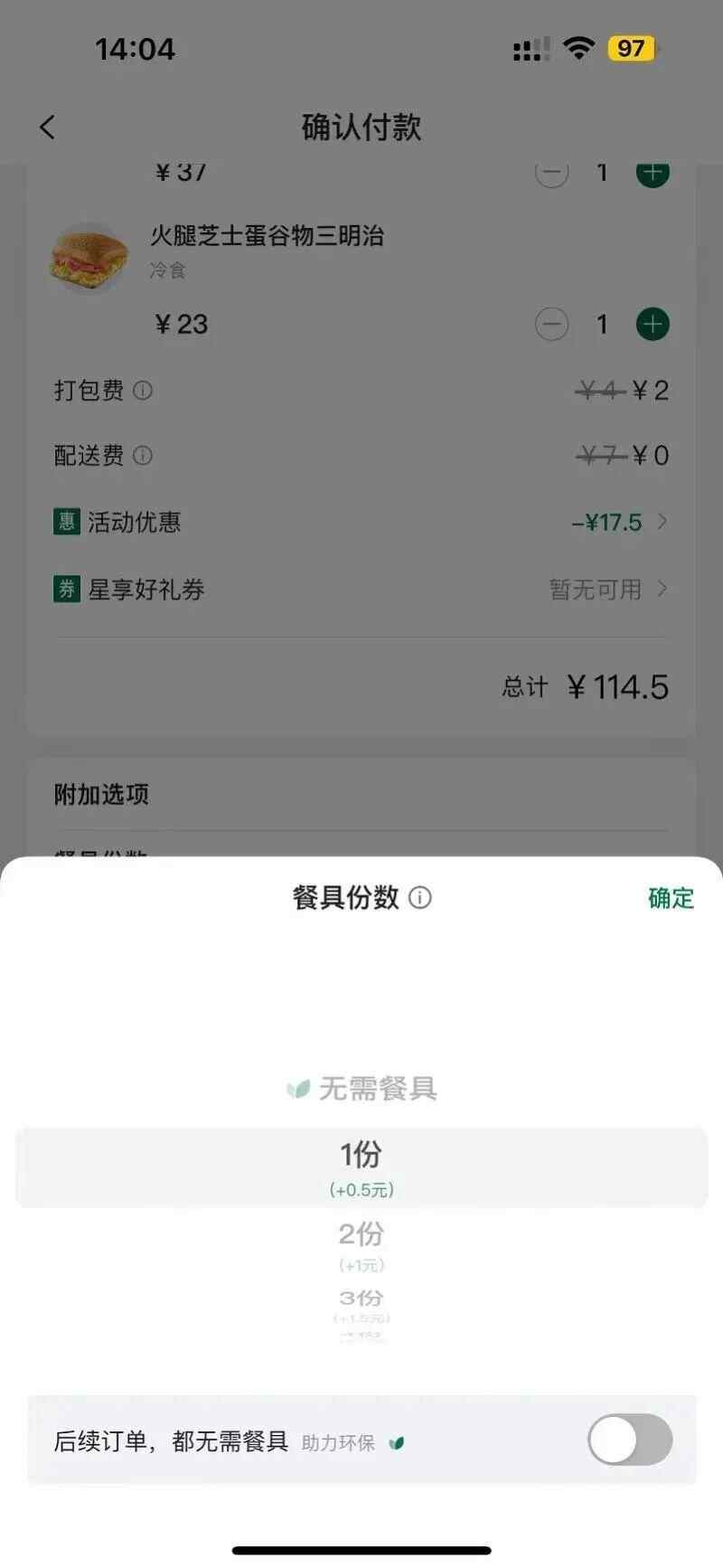Open info icon beside 餐具份数

pyautogui.click(x=420, y=898)
